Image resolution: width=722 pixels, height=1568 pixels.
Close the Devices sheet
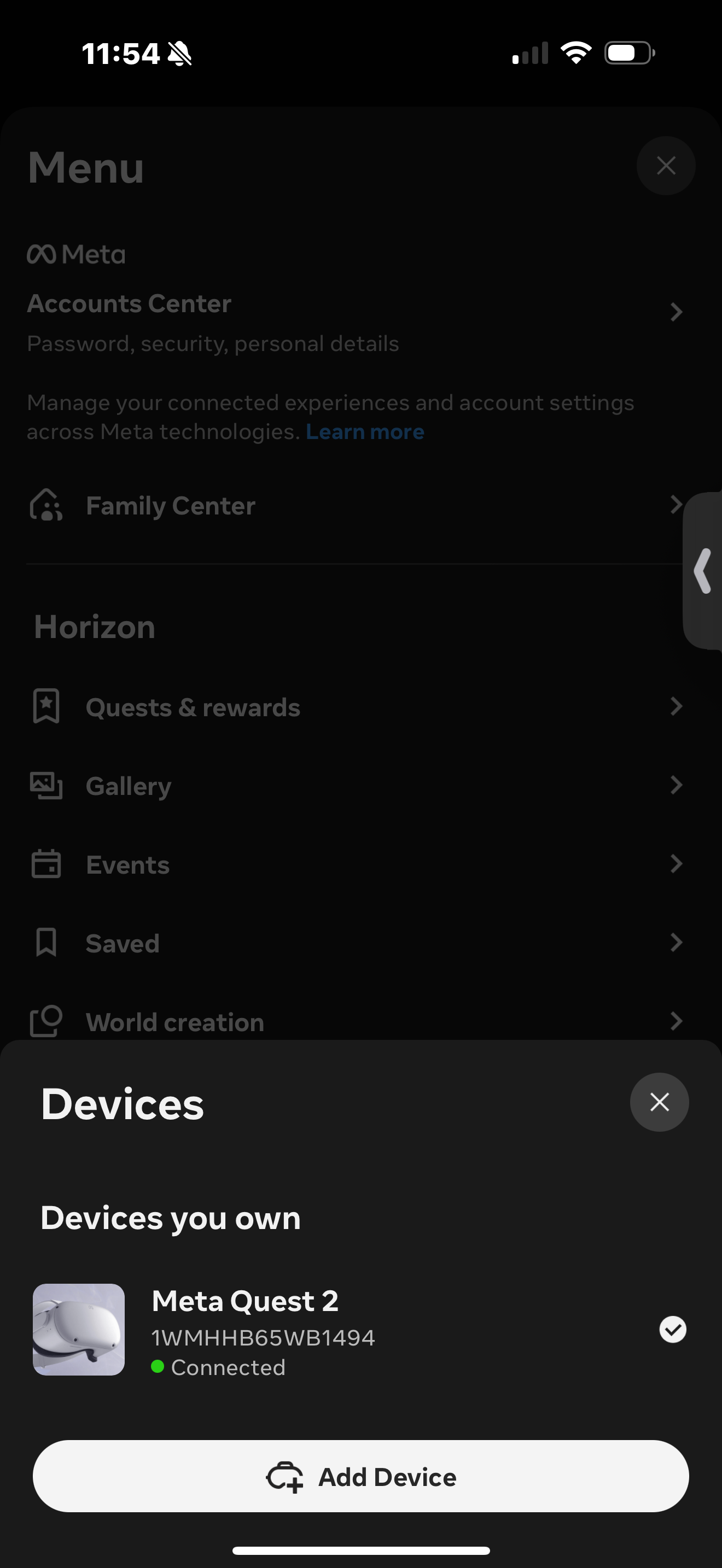pyautogui.click(x=659, y=1102)
